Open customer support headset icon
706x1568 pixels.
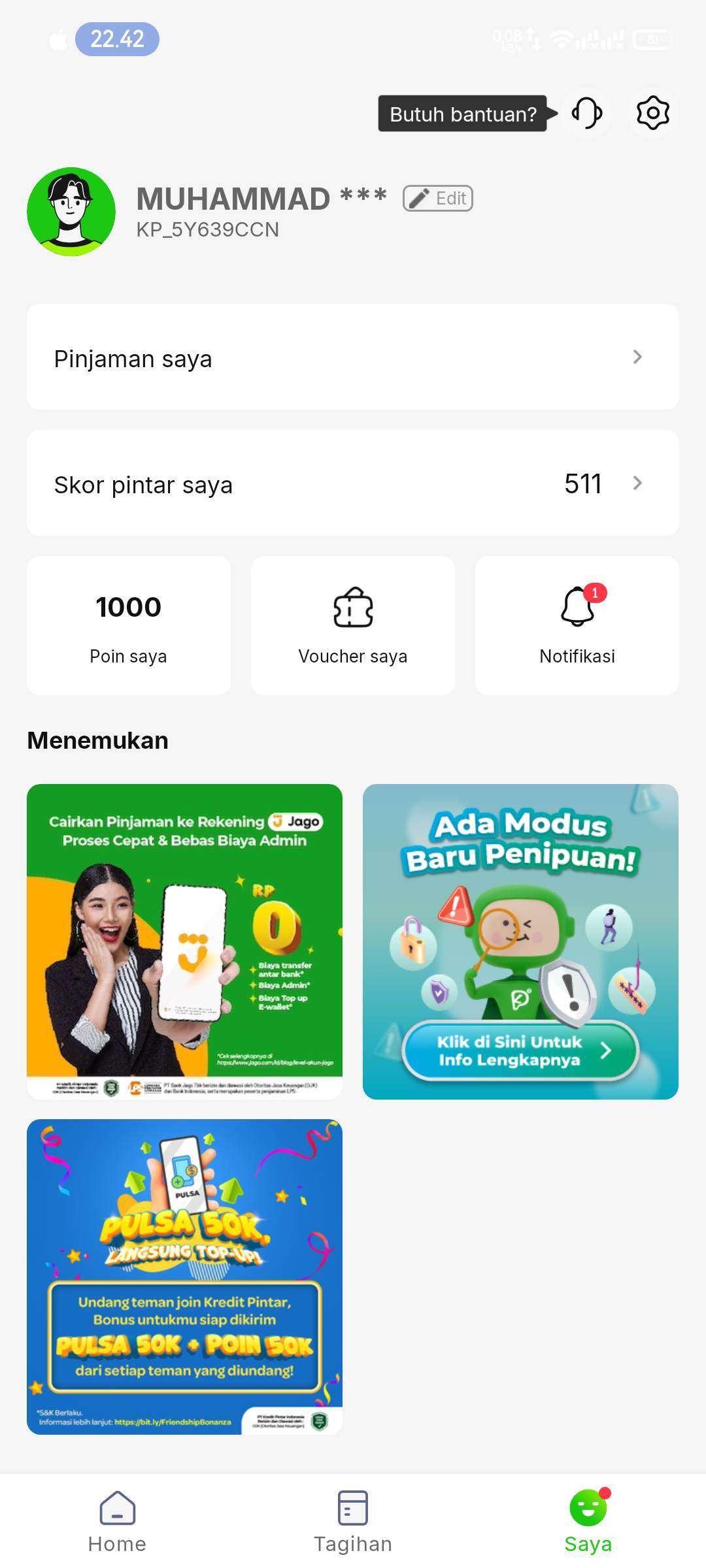586,114
